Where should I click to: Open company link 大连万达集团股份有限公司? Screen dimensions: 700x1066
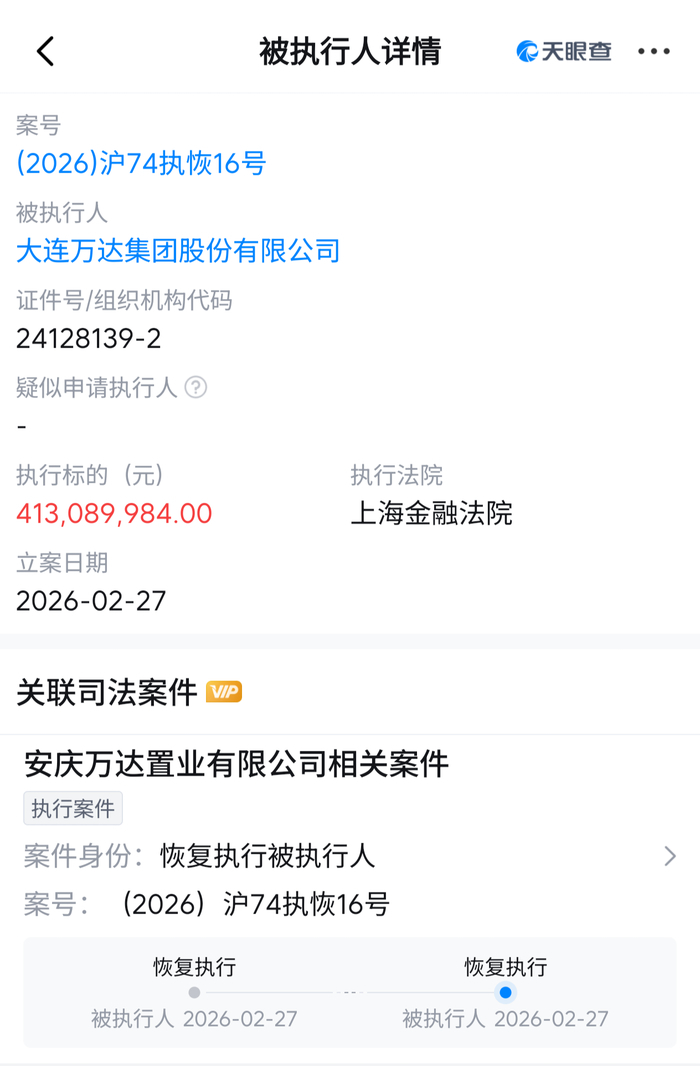click(x=178, y=250)
